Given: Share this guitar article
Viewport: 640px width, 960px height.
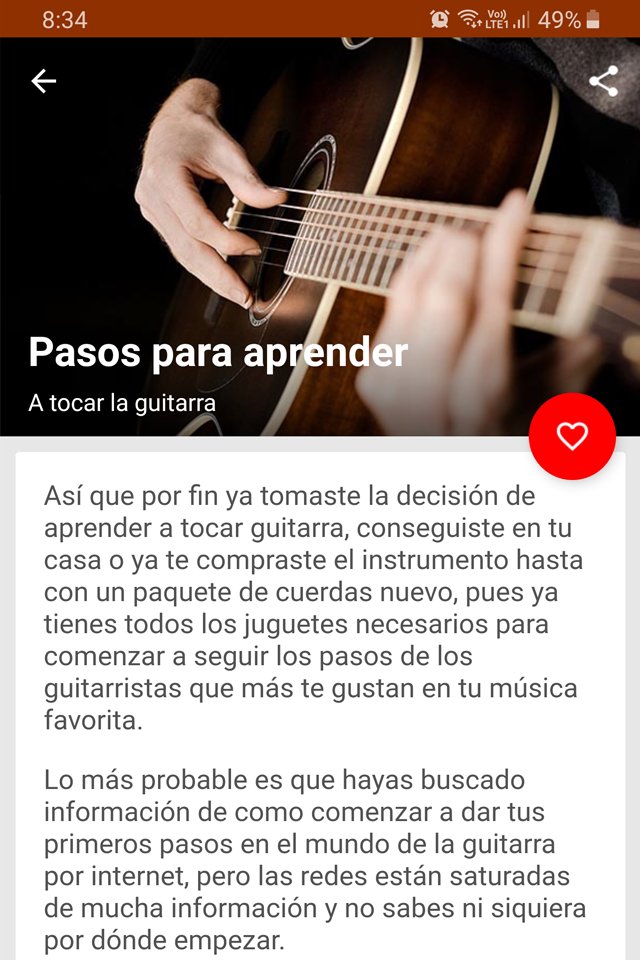Looking at the screenshot, I should (603, 81).
